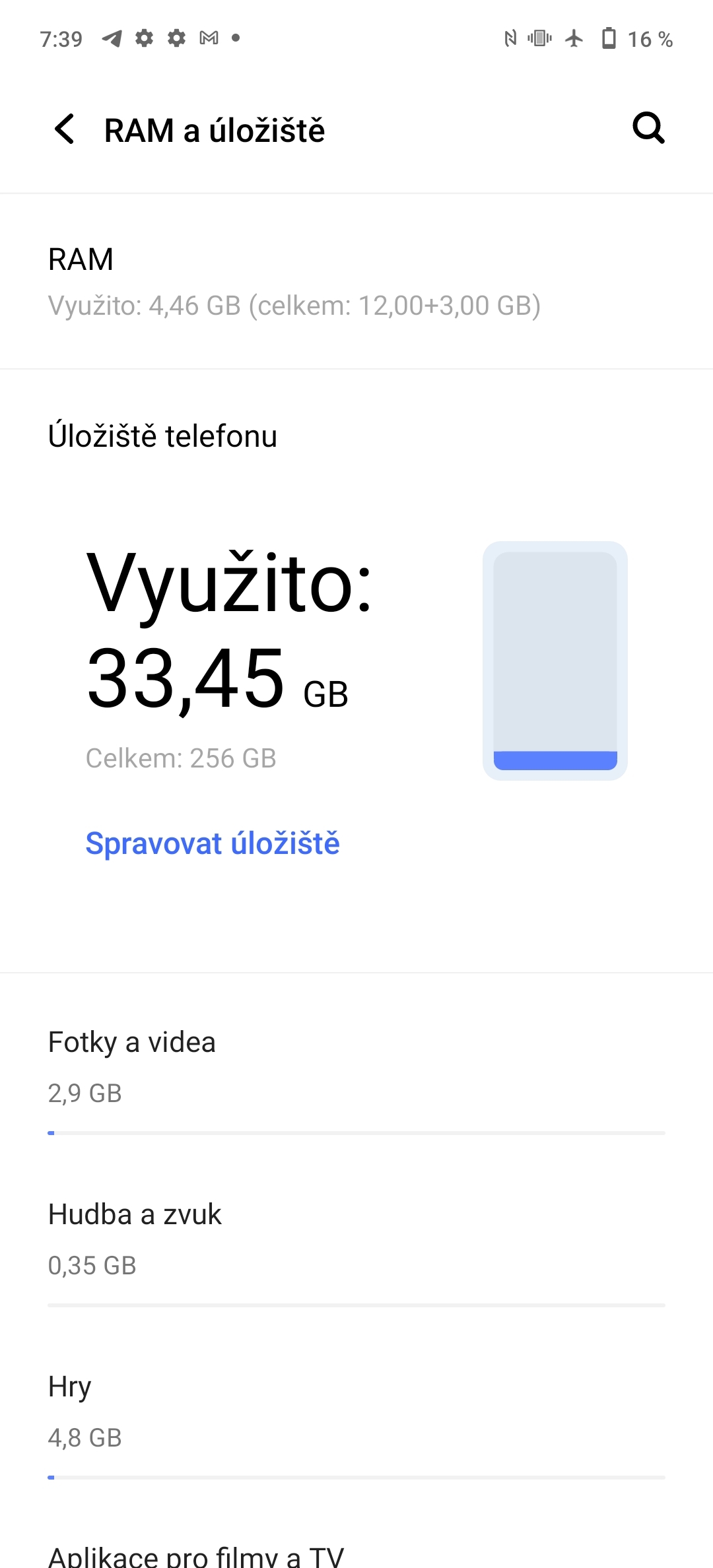Open Spravovat úložiště

pyautogui.click(x=212, y=843)
